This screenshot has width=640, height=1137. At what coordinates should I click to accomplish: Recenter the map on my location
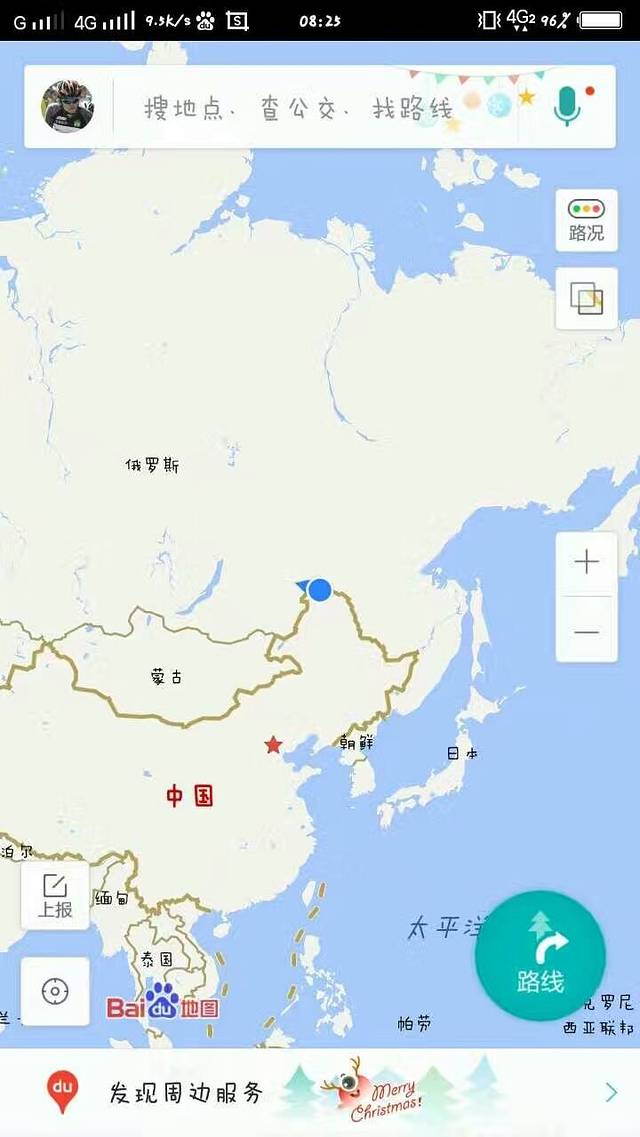55,991
